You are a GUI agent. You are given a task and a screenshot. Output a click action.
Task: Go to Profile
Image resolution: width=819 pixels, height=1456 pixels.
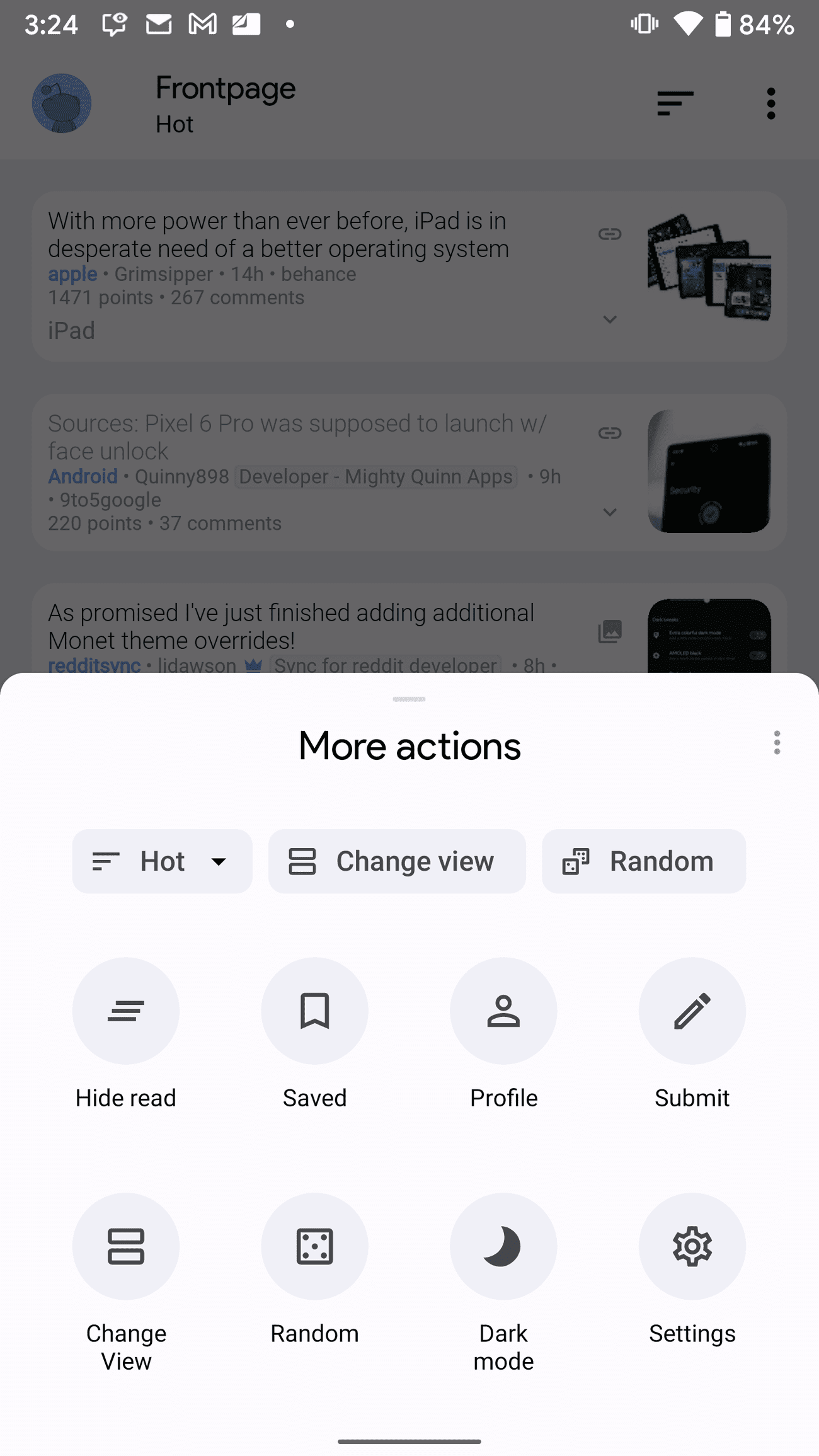503,1011
